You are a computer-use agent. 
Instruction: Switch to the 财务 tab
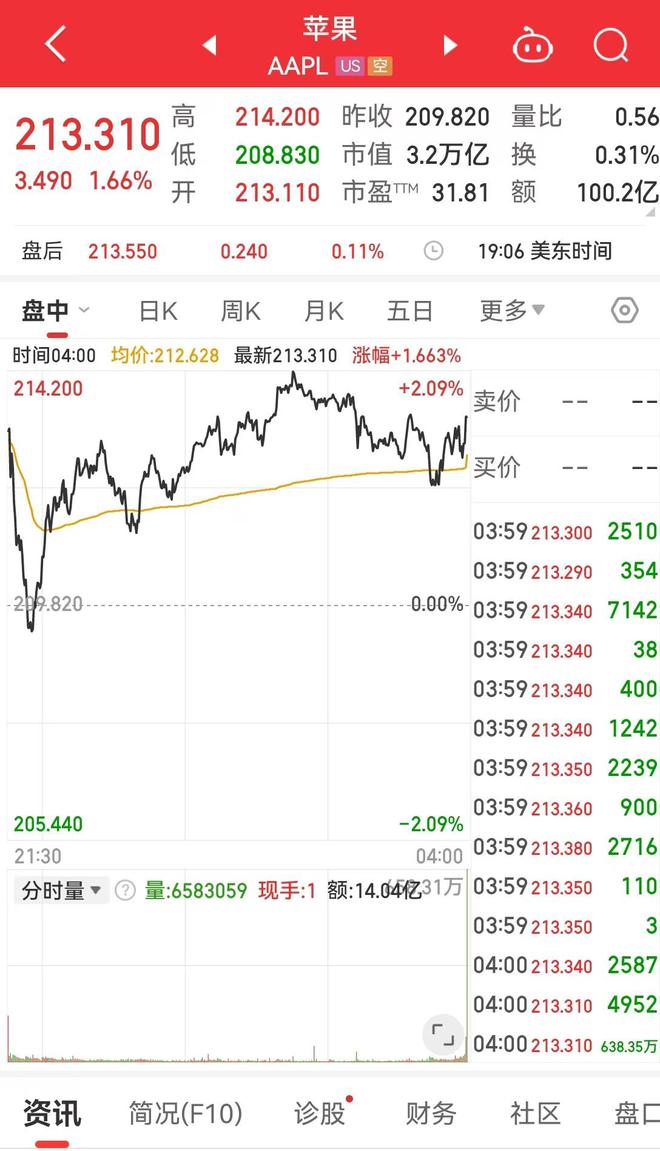[431, 1113]
